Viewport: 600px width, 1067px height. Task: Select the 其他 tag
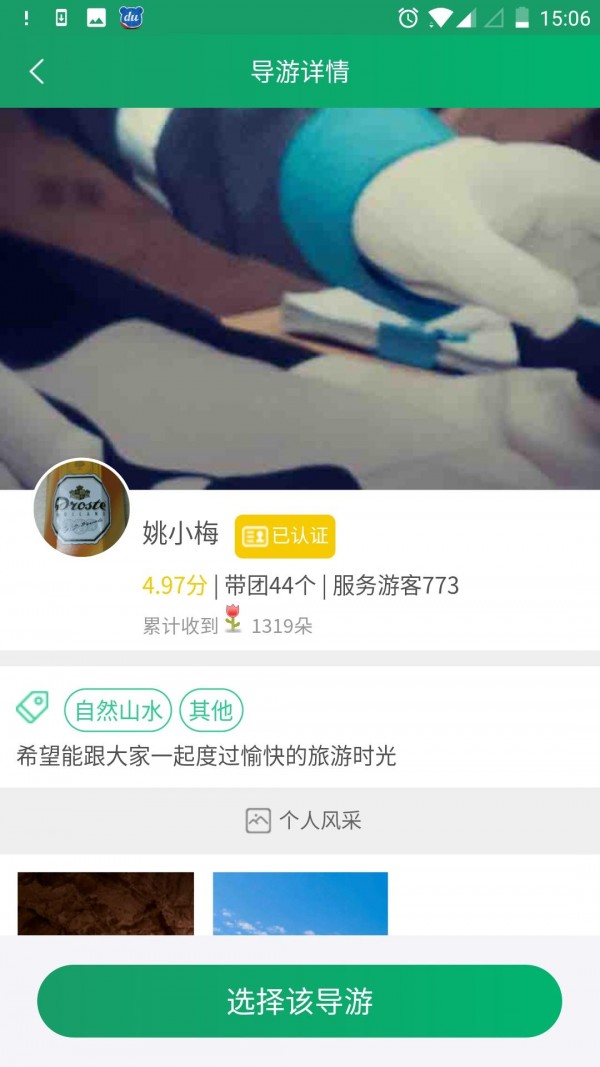pyautogui.click(x=211, y=711)
